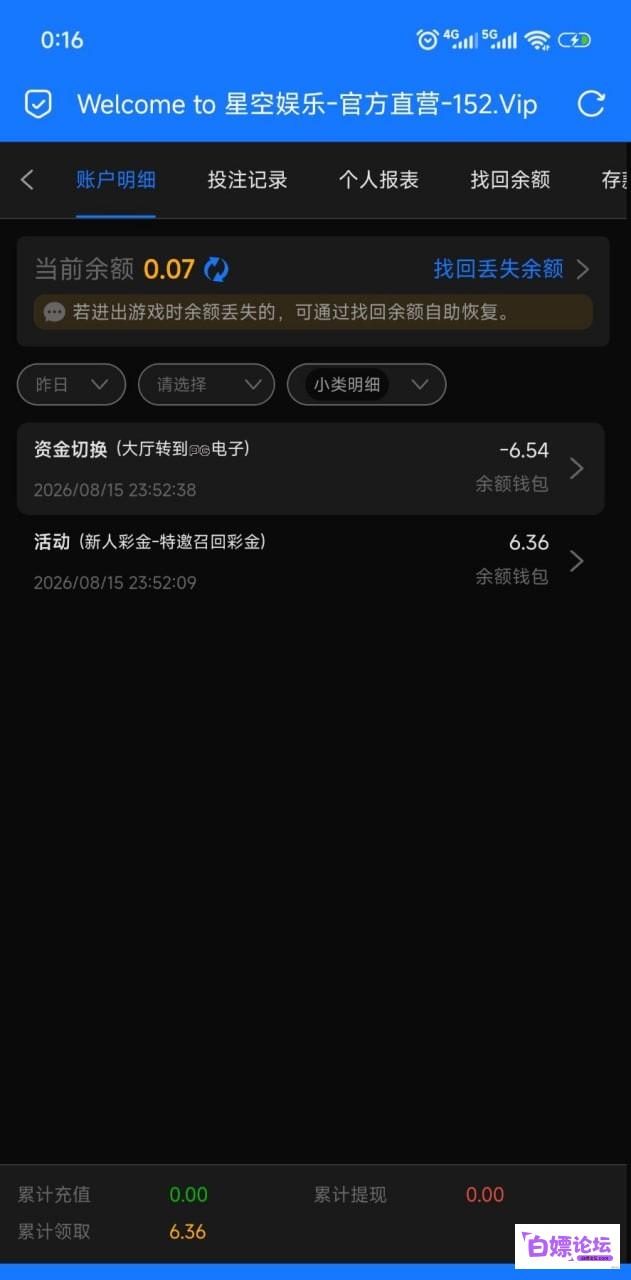Select the 账户明细 tab
The height and width of the screenshot is (1280, 631).
pos(116,180)
